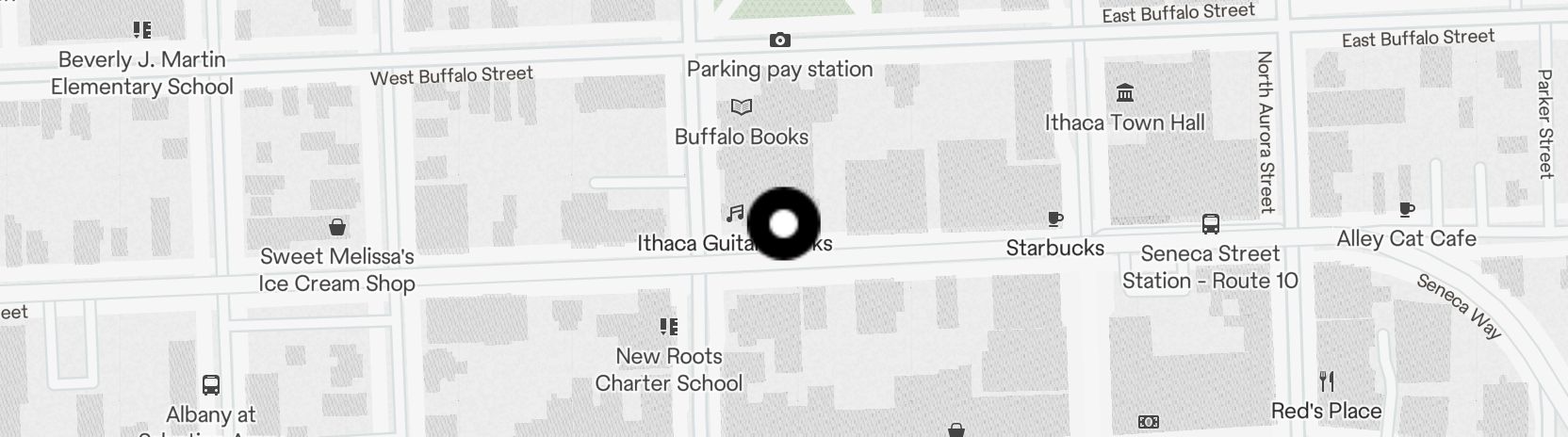The height and width of the screenshot is (437, 1568).
Task: Open Beverly J. Martin Elementary School marker
Action: coord(142,31)
